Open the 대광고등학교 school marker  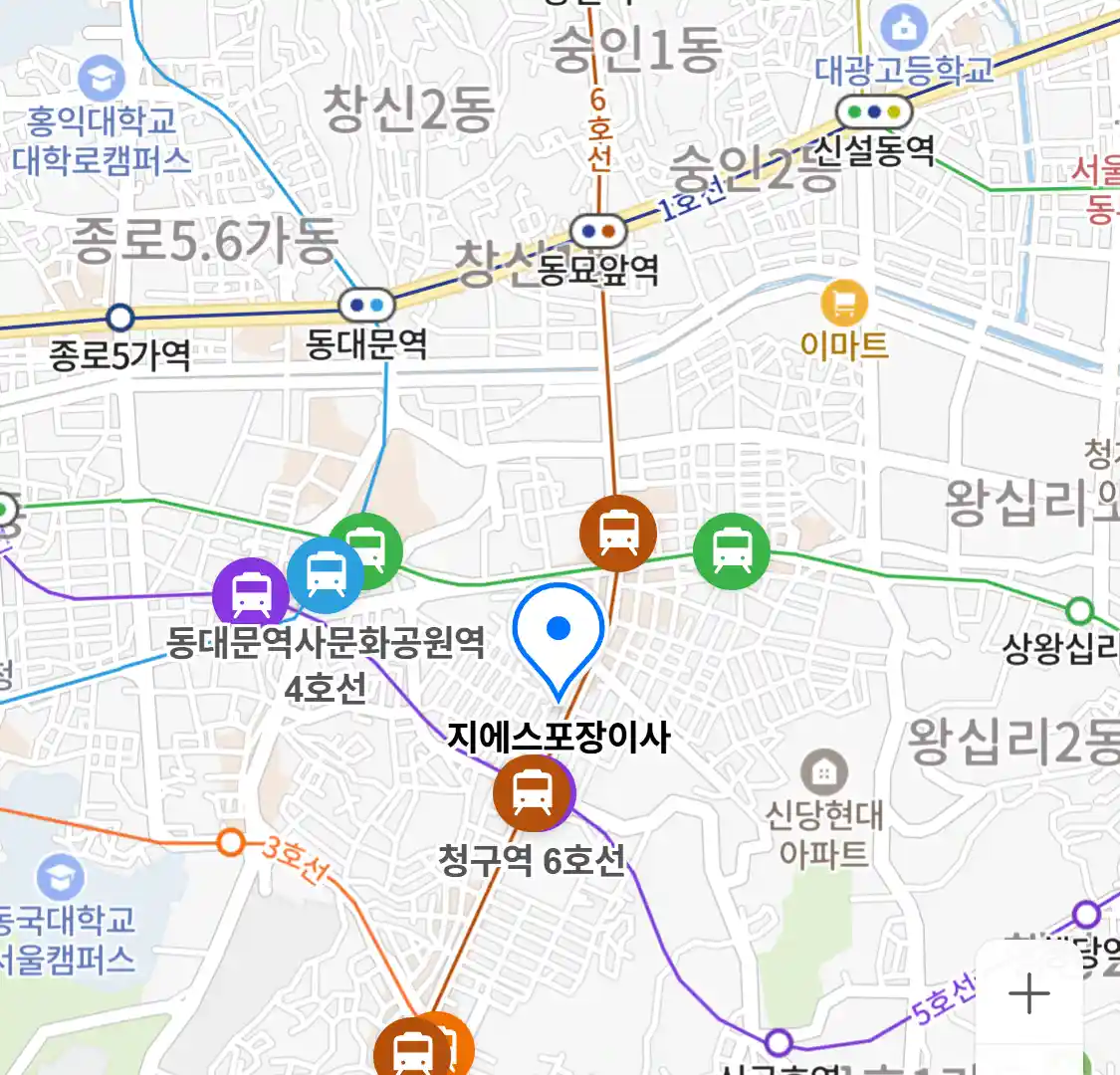pyautogui.click(x=904, y=30)
